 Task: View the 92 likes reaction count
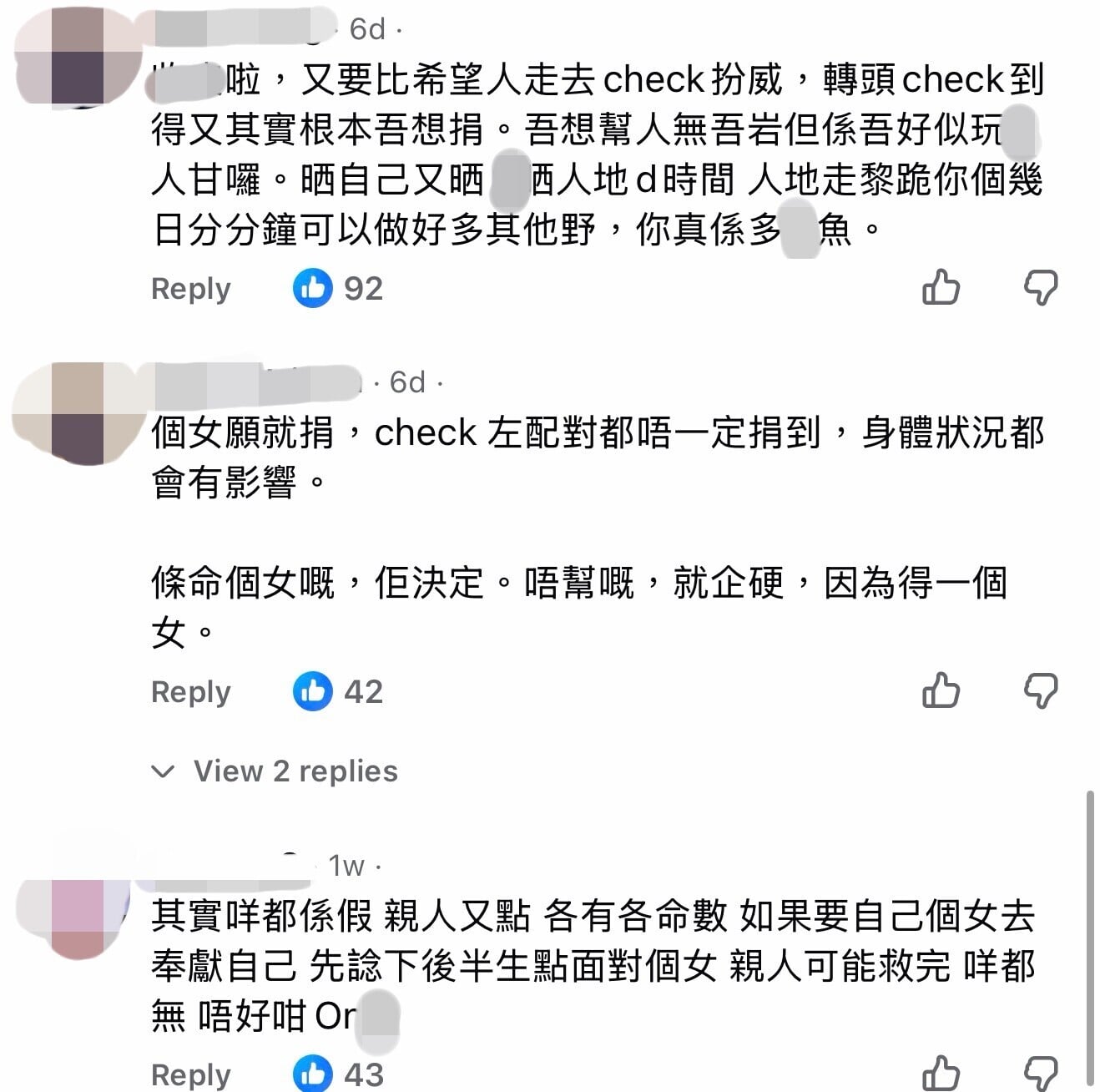(x=338, y=288)
